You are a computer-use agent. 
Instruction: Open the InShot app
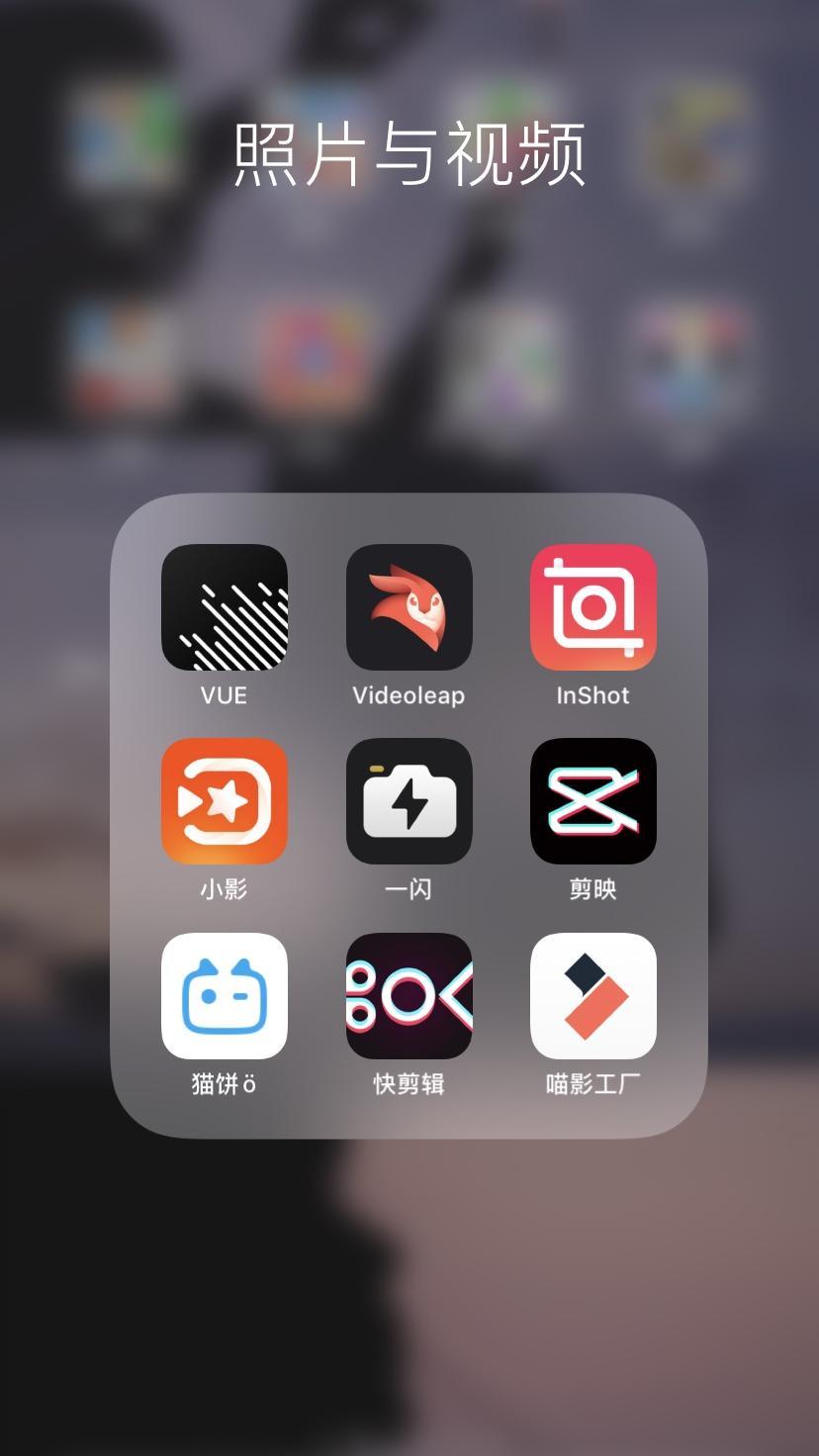[x=593, y=607]
